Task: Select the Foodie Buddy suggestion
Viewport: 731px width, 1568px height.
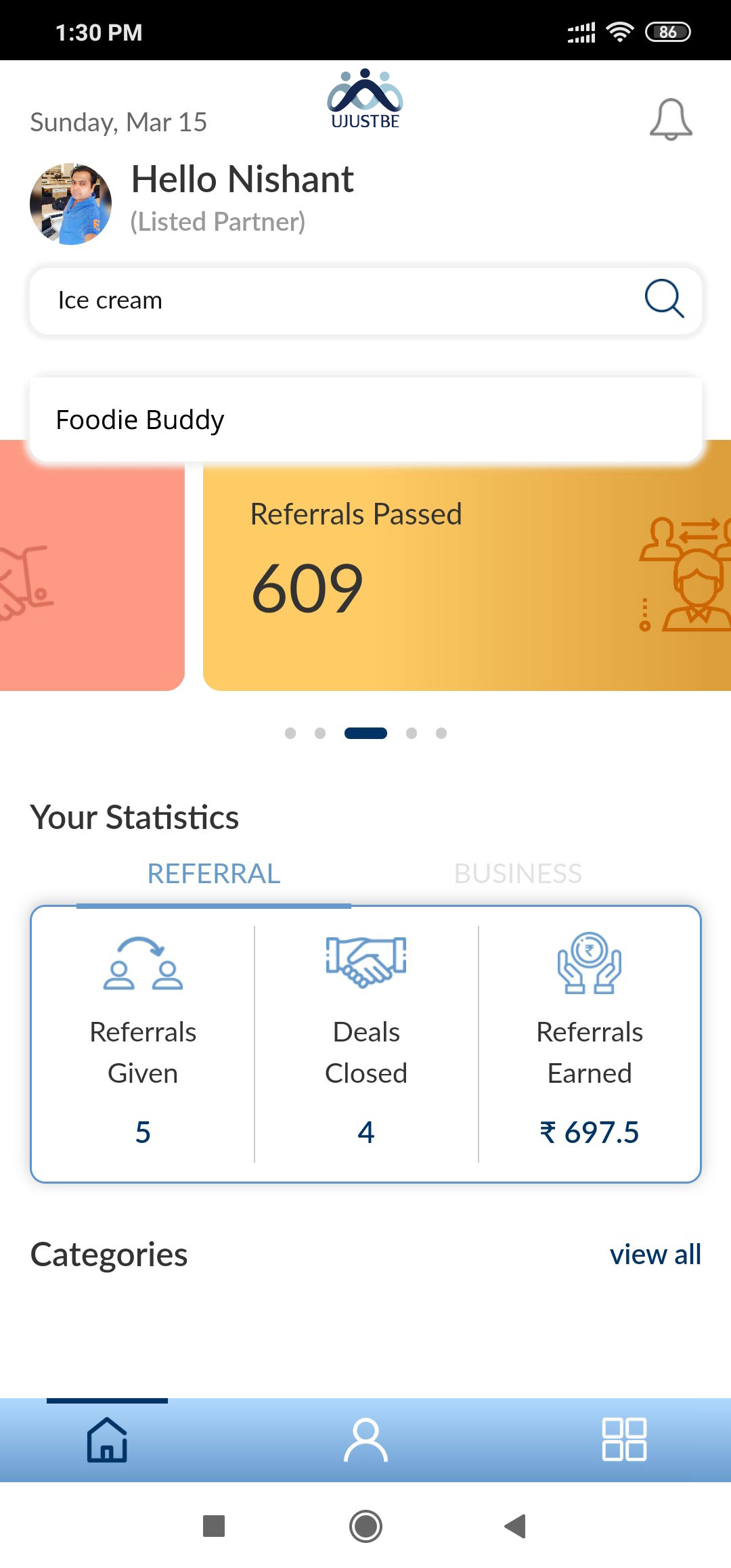Action: [365, 420]
